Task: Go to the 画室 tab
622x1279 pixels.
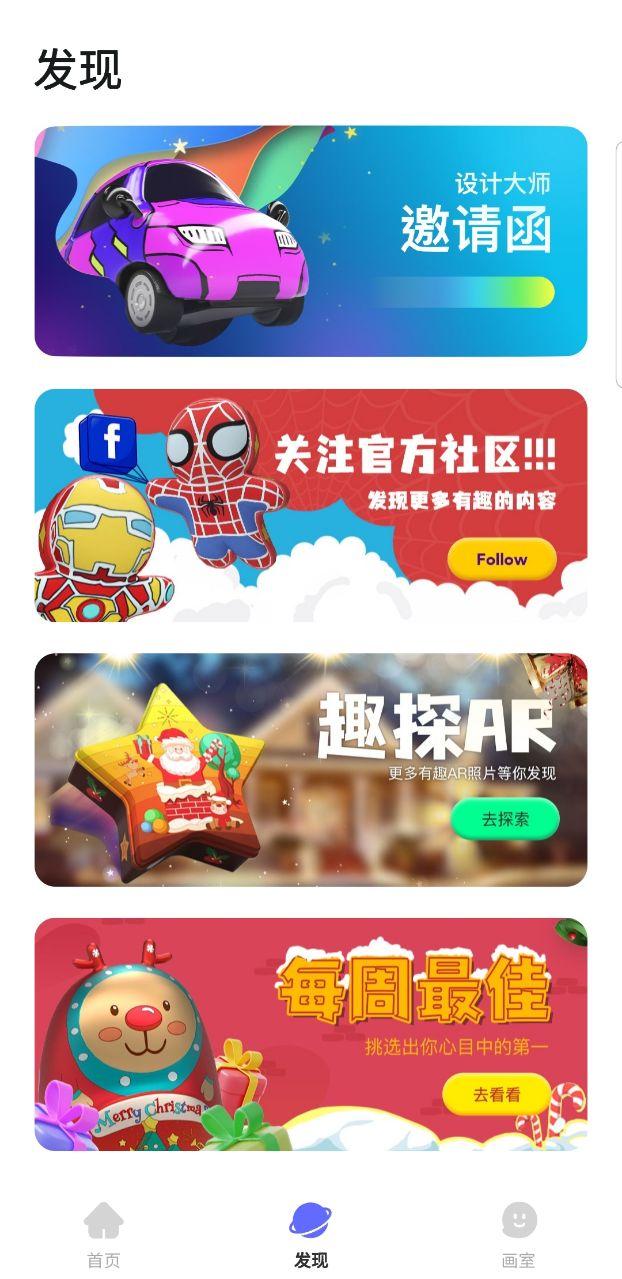Action: pyautogui.click(x=518, y=1234)
